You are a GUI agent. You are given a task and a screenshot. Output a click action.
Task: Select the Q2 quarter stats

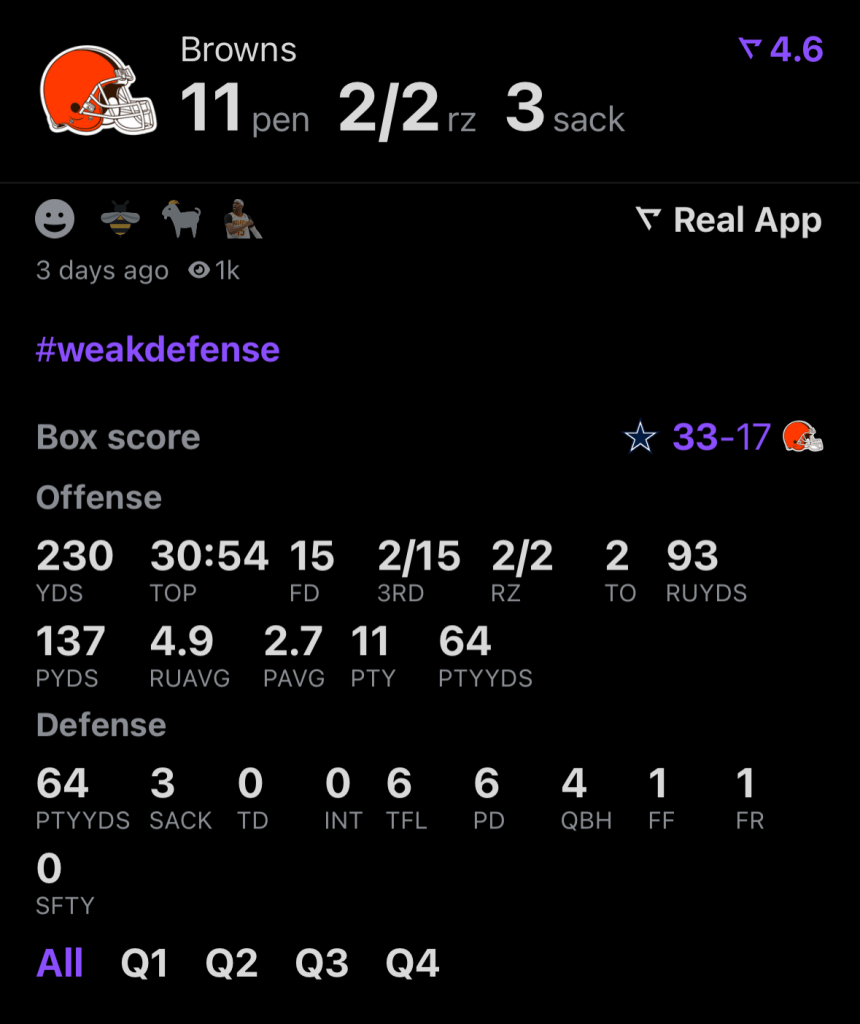[x=231, y=964]
